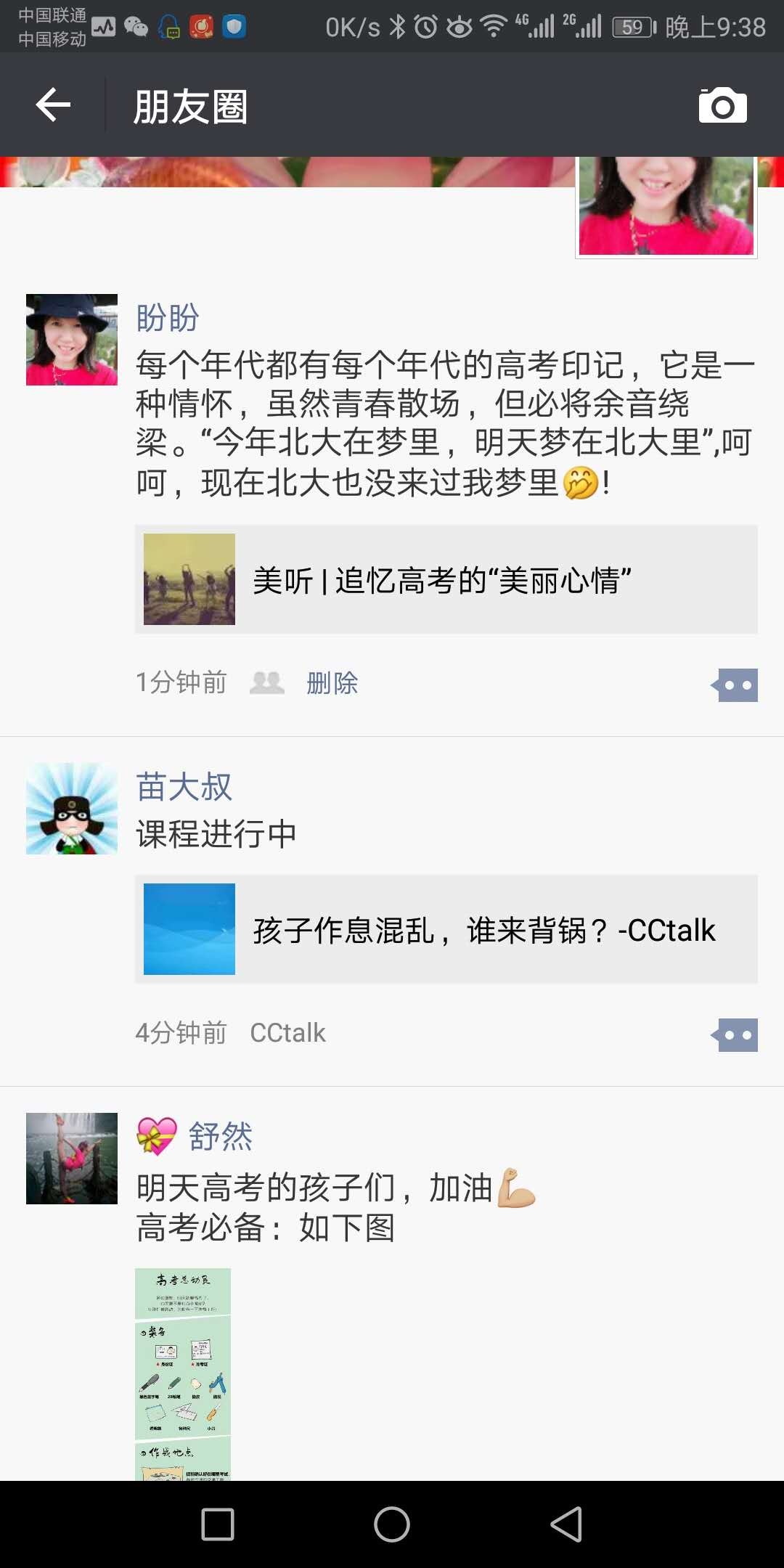Open like/comment menu on 盼盼's post
Viewport: 784px width, 1568px height.
(736, 685)
